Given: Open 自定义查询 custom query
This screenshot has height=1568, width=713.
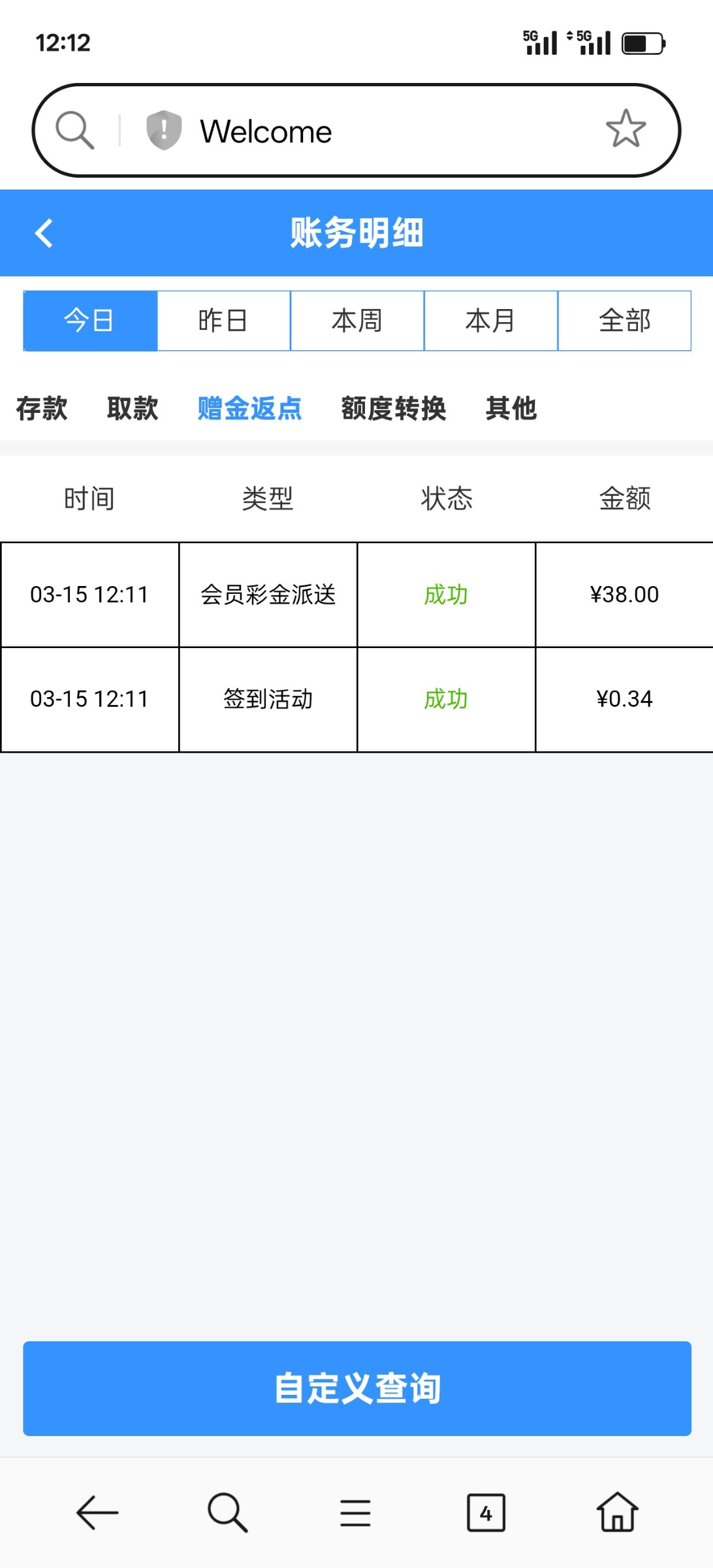Looking at the screenshot, I should pos(357,1388).
